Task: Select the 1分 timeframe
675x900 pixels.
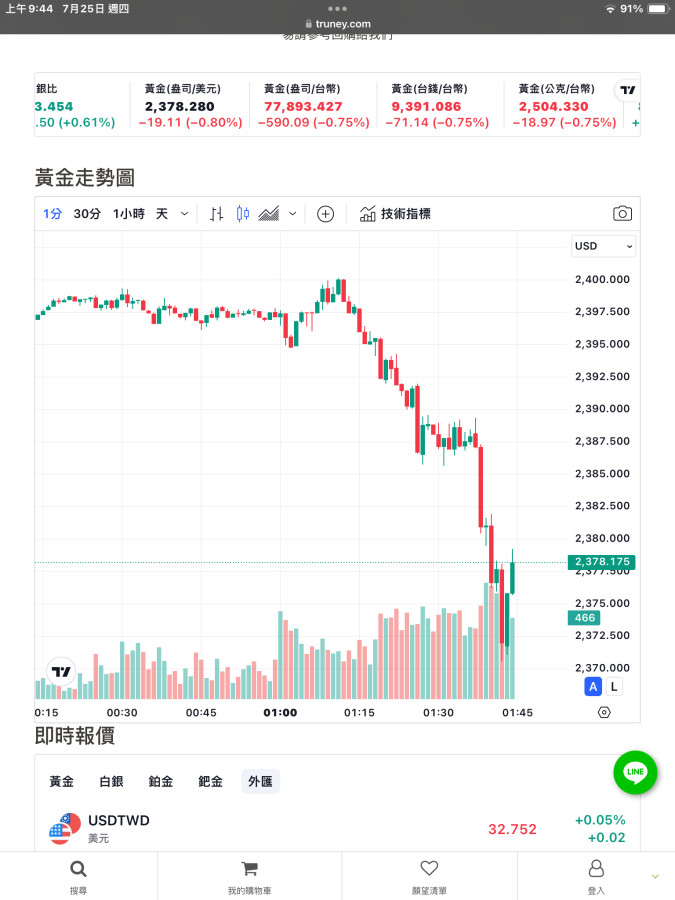Action: point(52,214)
